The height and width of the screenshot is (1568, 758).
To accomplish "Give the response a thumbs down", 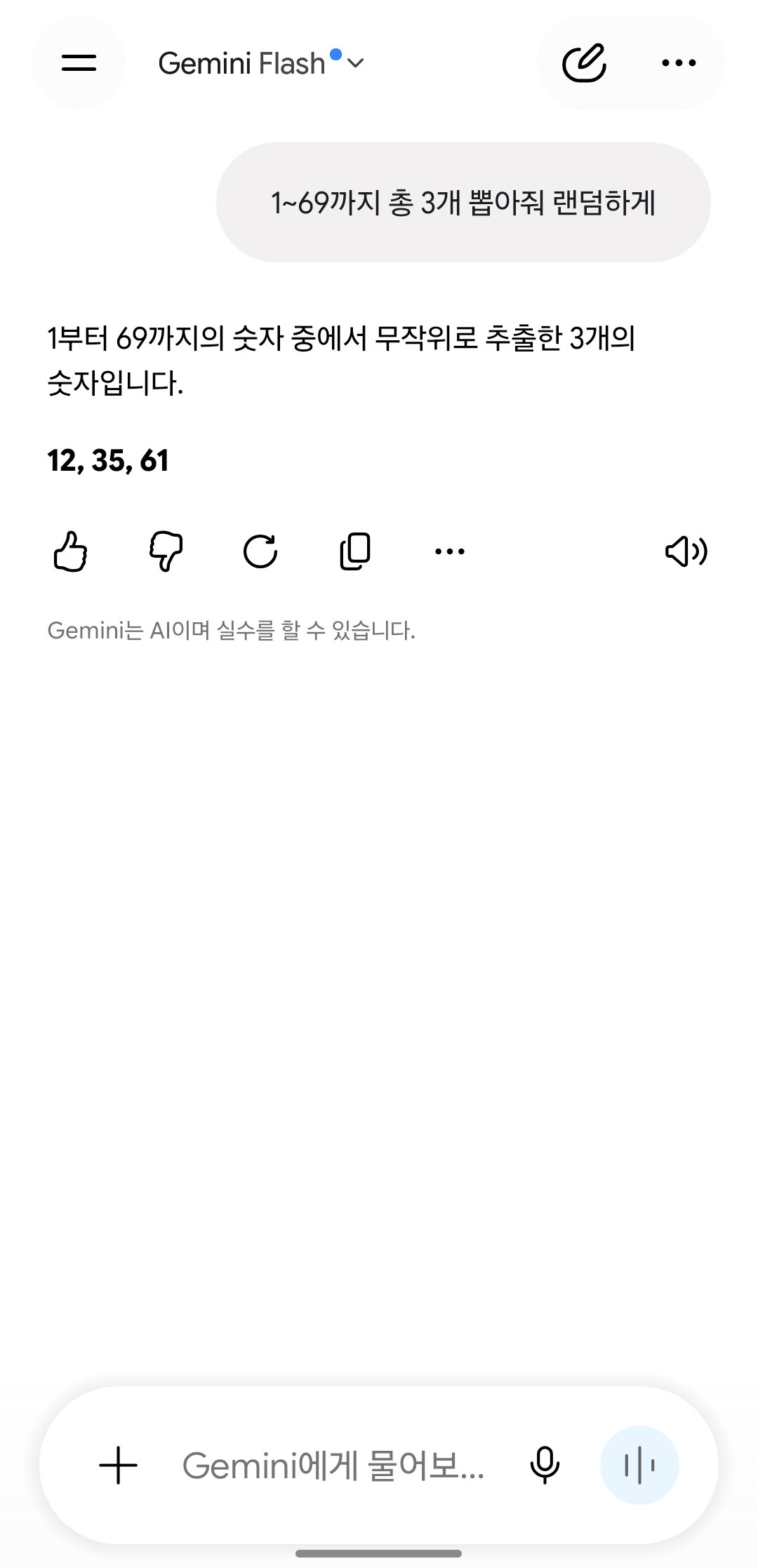I will click(166, 551).
